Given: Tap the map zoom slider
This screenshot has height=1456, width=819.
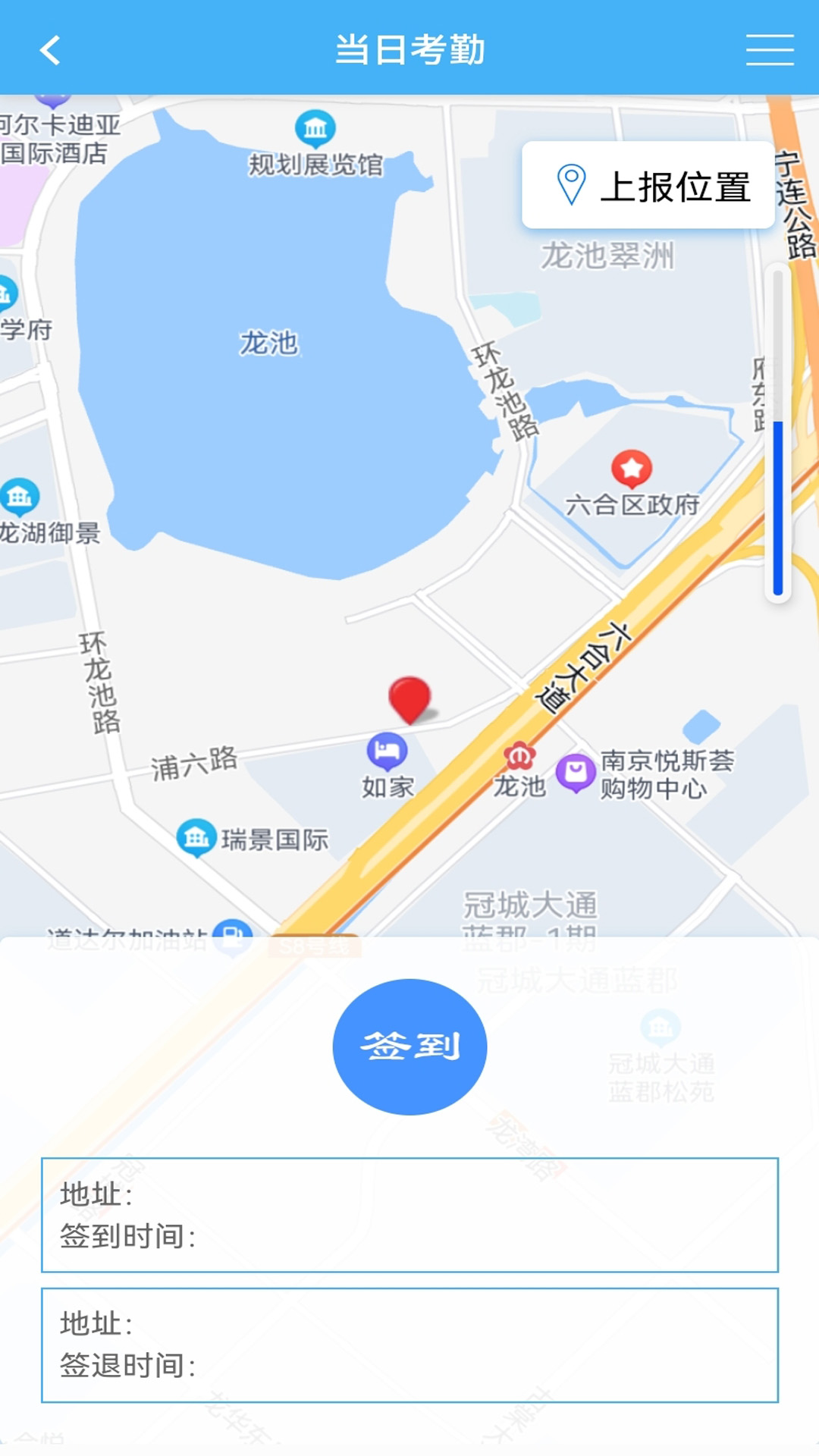Looking at the screenshot, I should 777,432.
